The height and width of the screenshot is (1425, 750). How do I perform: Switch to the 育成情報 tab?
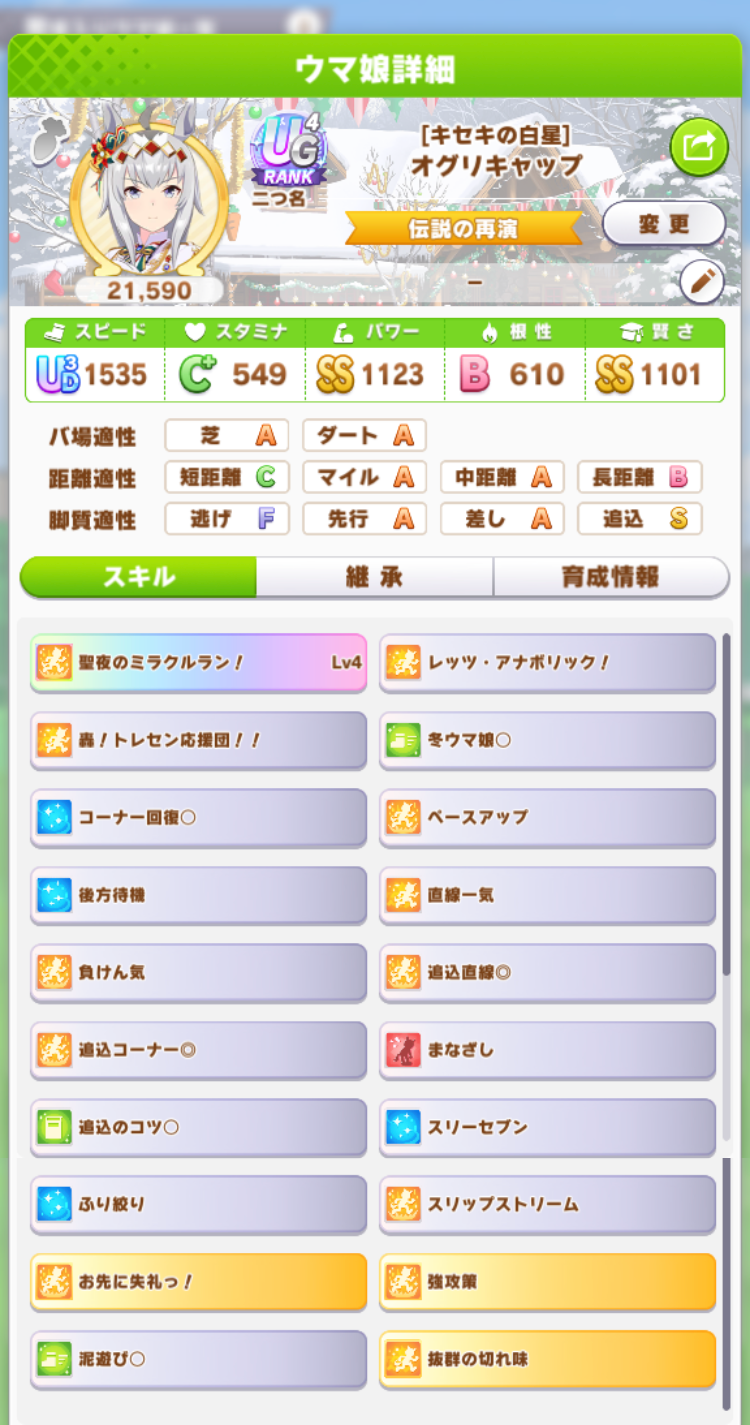tap(610, 577)
